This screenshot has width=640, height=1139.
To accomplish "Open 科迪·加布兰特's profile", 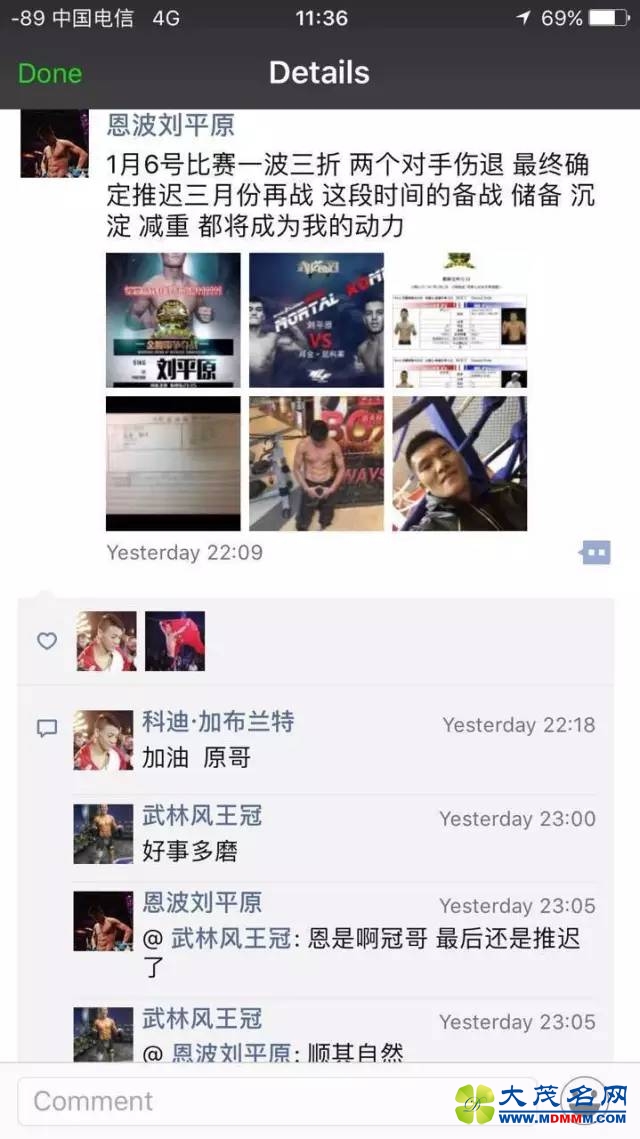I will tap(218, 722).
